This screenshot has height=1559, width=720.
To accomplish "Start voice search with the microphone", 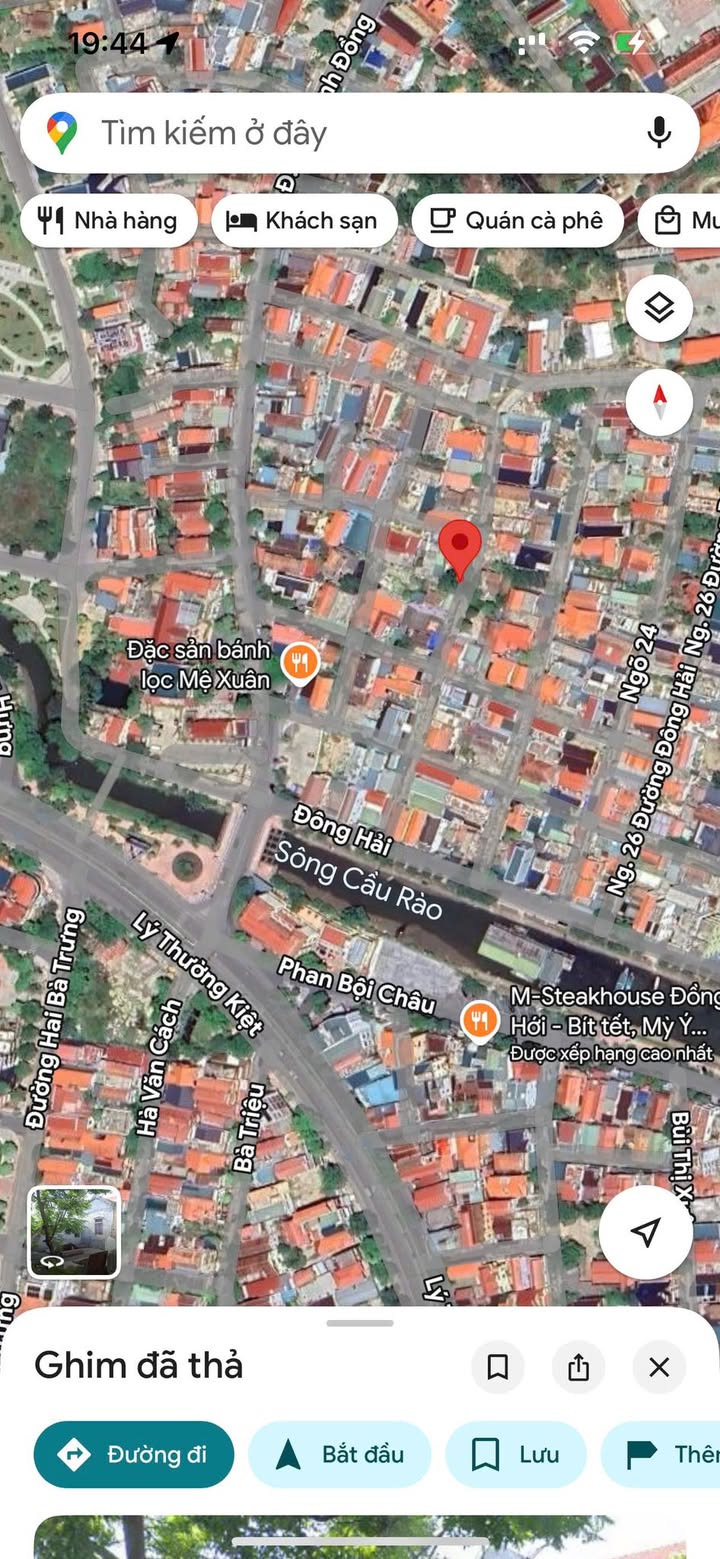I will pyautogui.click(x=658, y=133).
